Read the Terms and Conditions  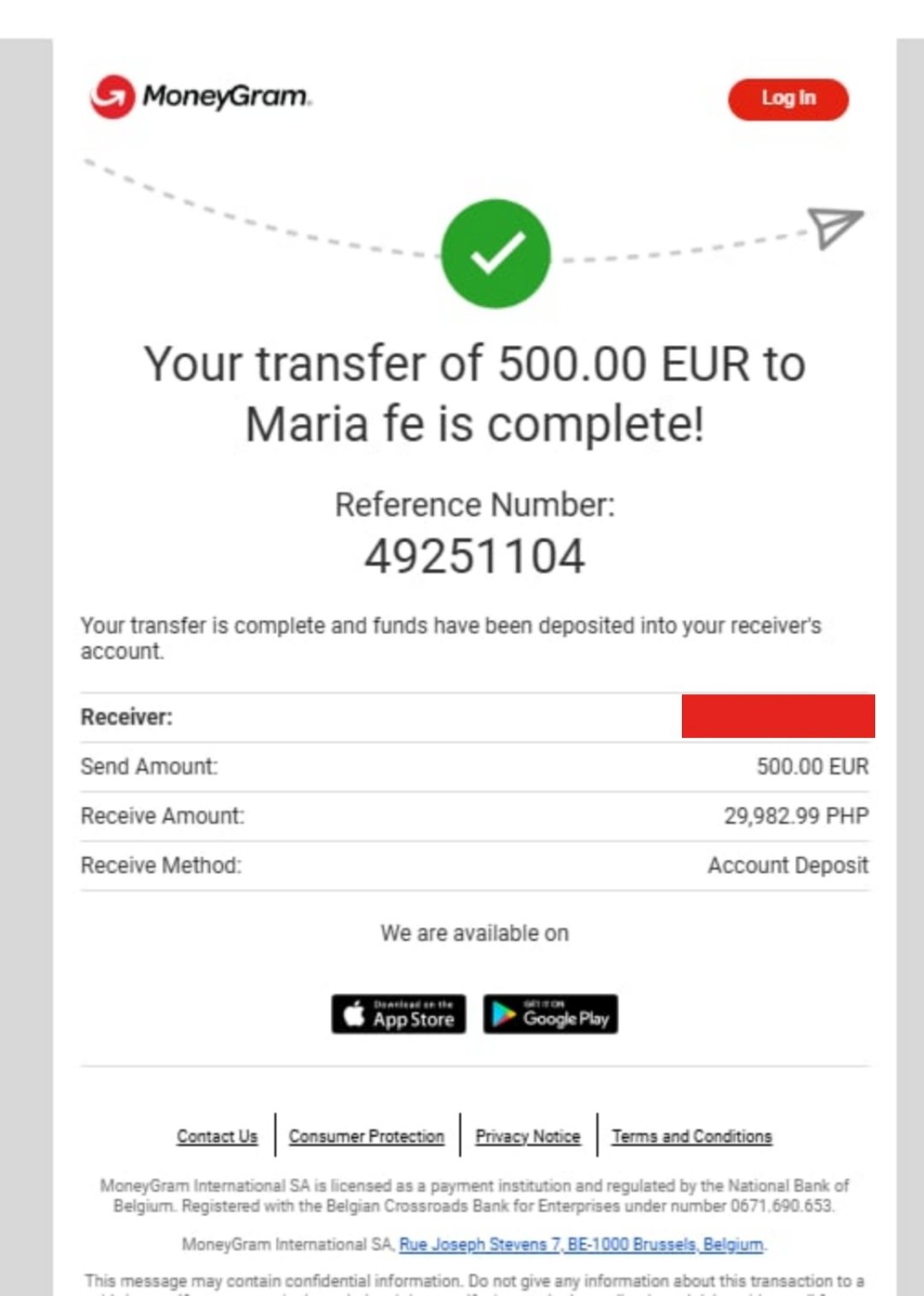point(691,1136)
